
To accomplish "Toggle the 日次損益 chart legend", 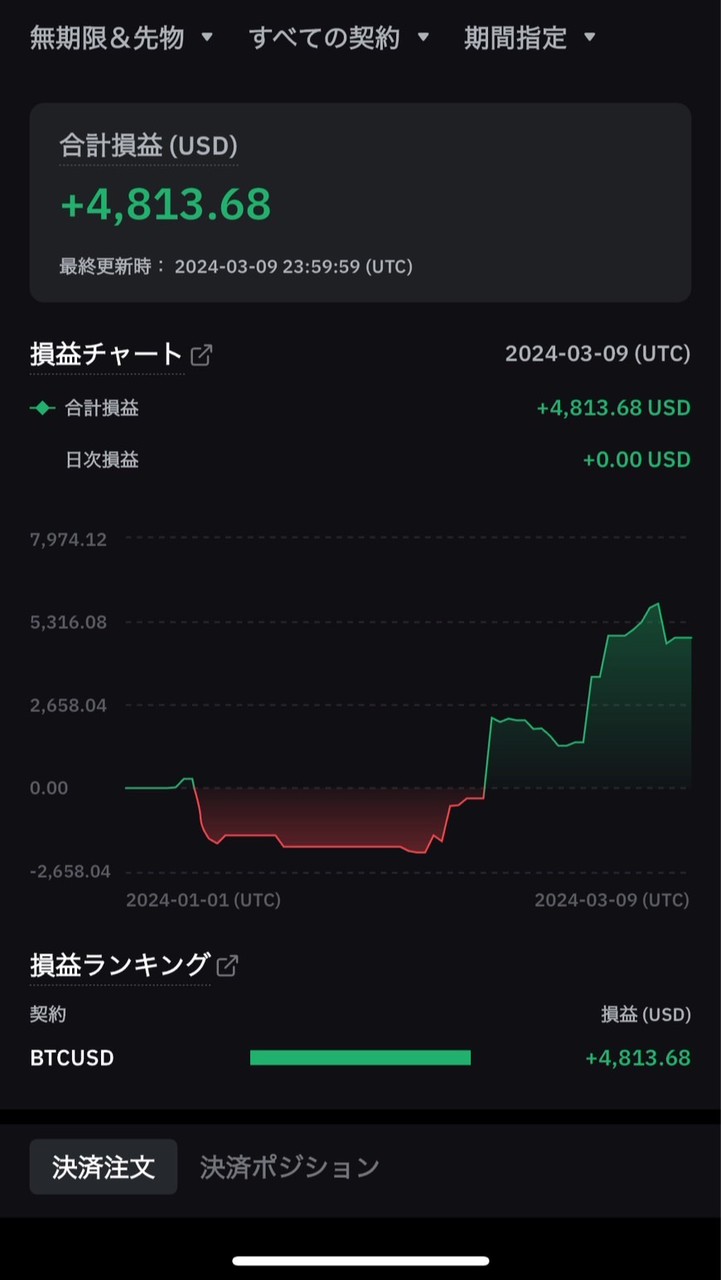I will coord(101,460).
